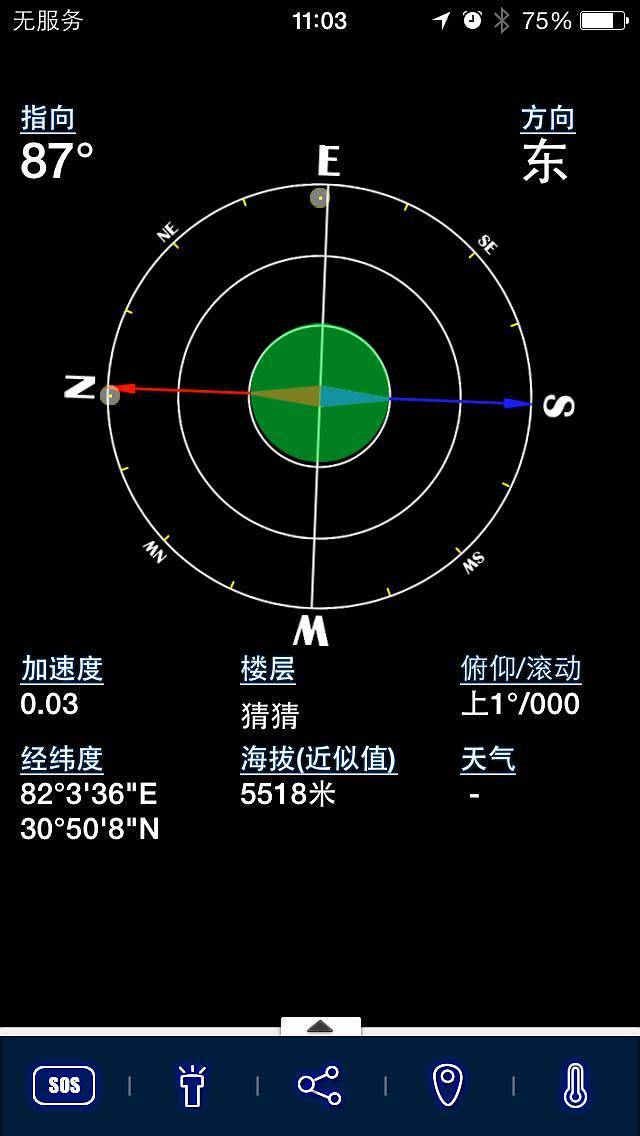This screenshot has height=1136, width=640.
Task: Open the thermometer temperature view
Action: (x=575, y=1085)
